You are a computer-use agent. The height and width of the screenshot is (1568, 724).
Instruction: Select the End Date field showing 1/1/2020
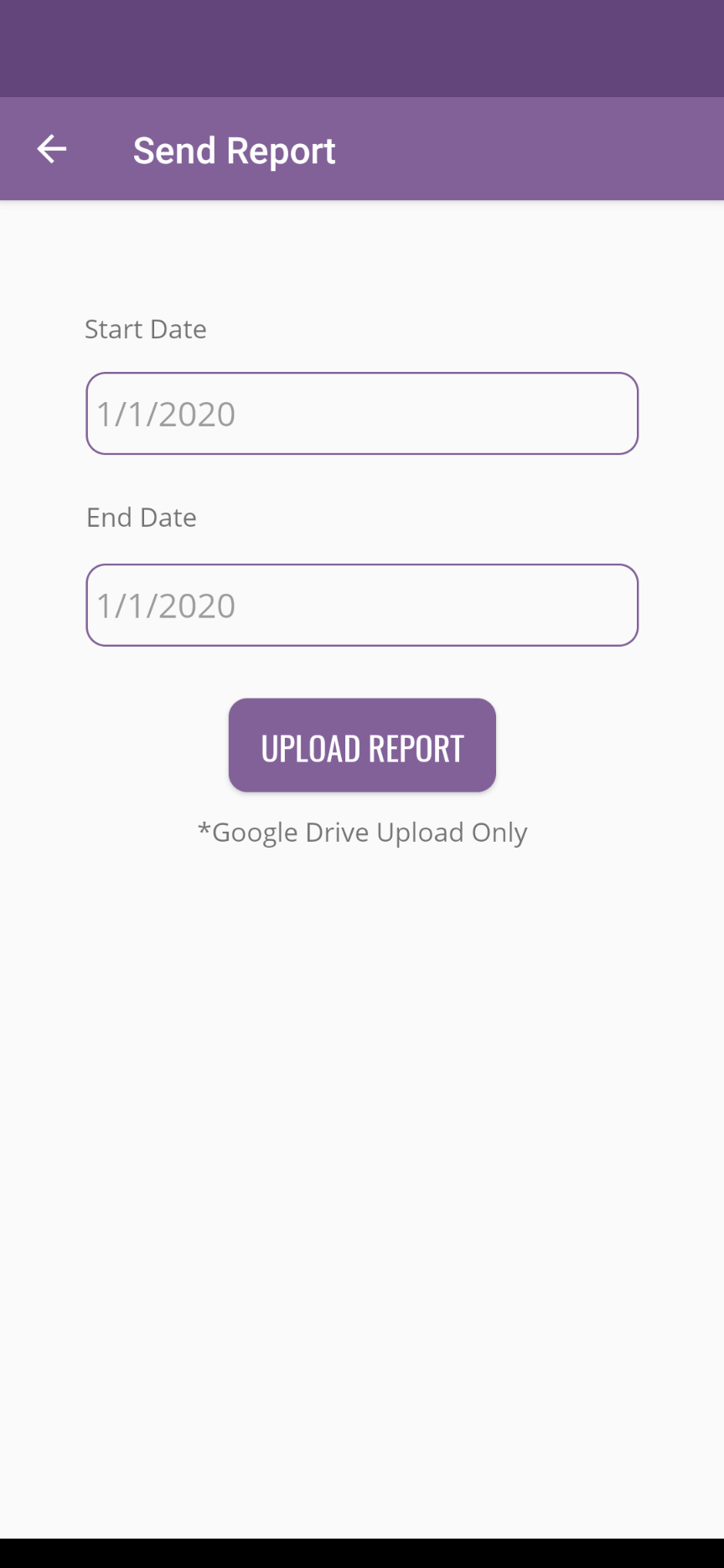361,605
